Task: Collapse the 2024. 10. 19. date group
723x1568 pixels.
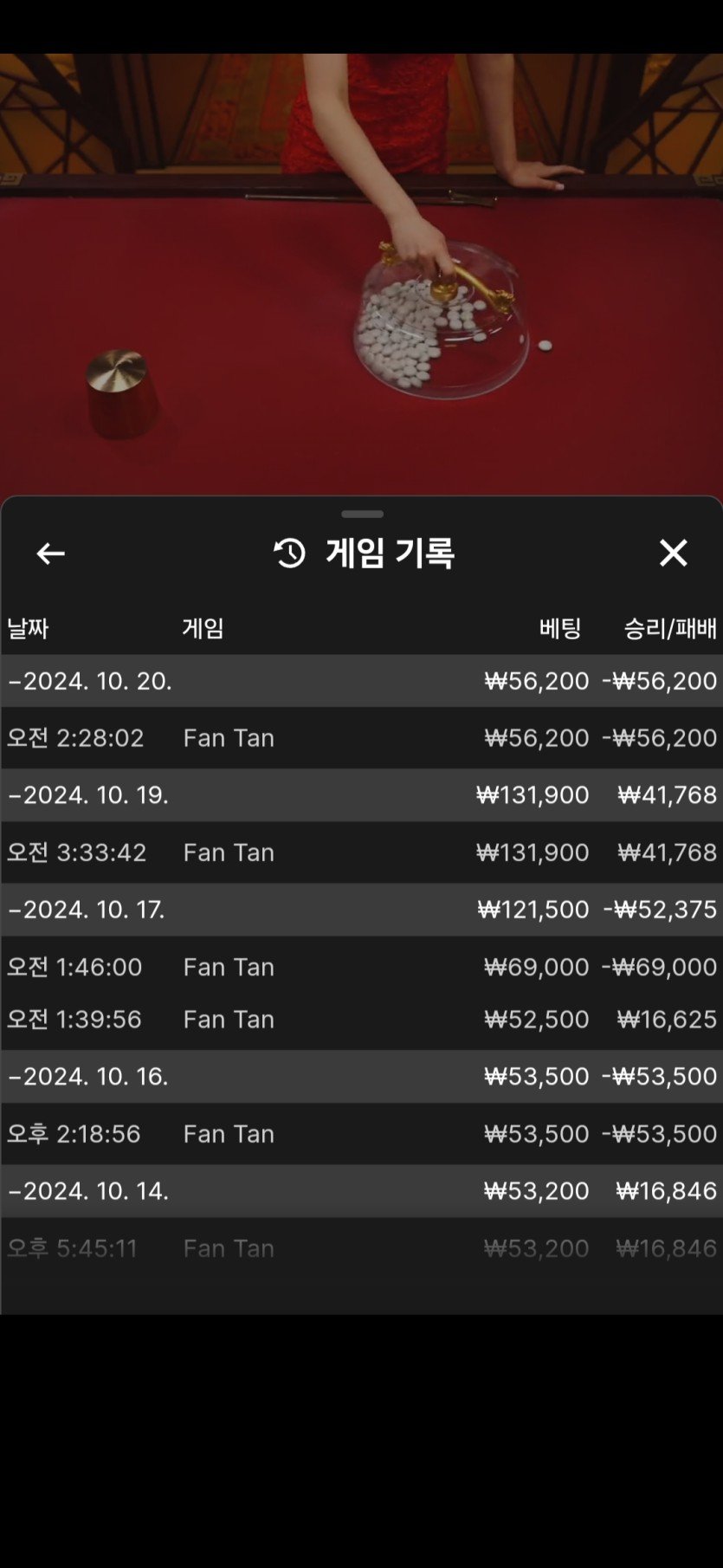Action: (88, 795)
